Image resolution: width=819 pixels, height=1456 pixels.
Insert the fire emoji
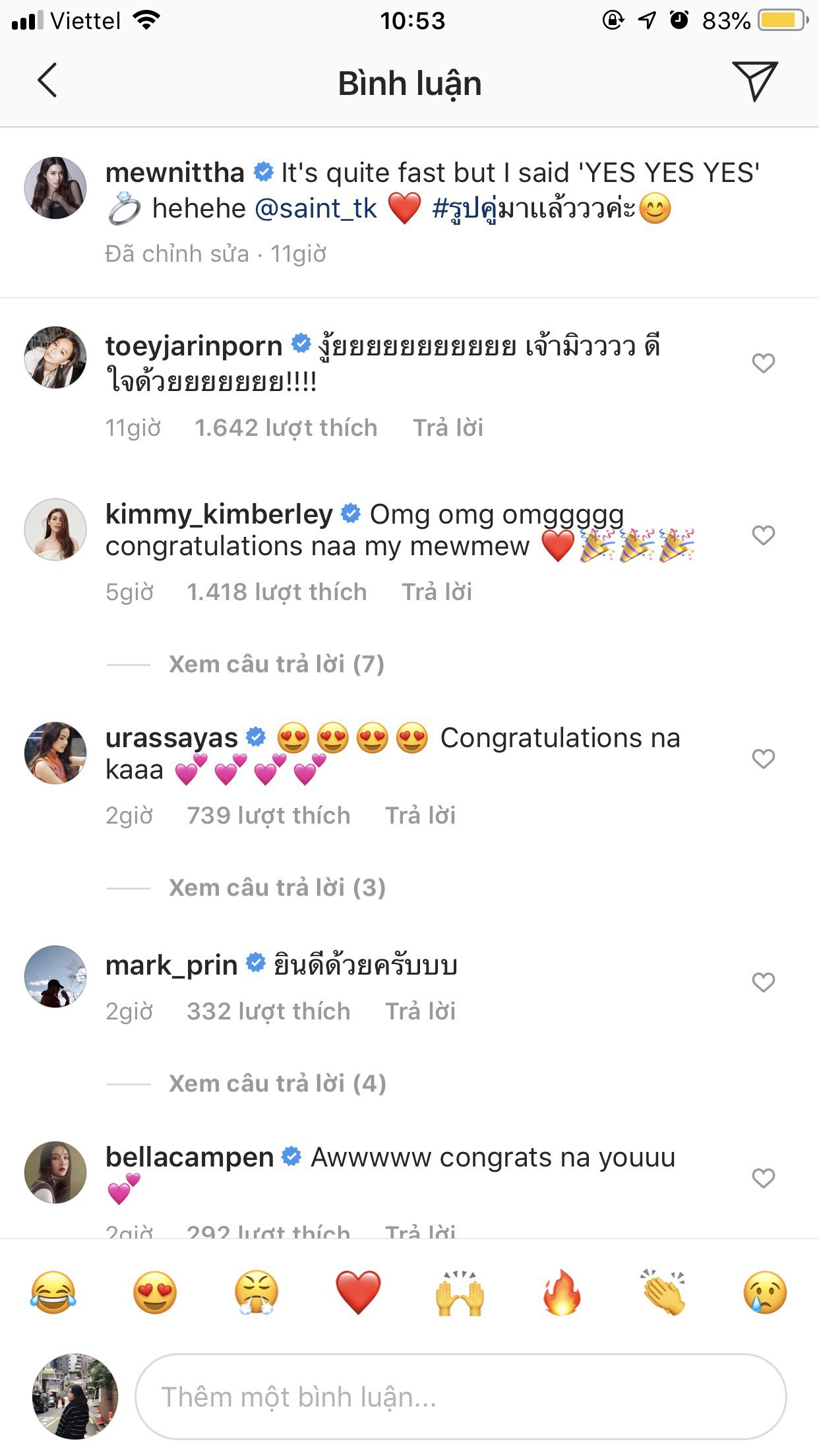pos(561,1292)
